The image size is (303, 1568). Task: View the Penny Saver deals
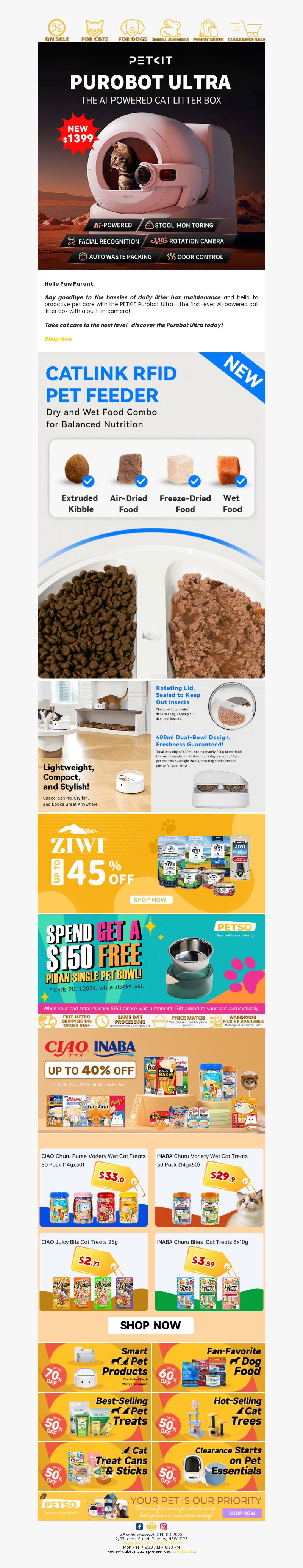point(208,30)
